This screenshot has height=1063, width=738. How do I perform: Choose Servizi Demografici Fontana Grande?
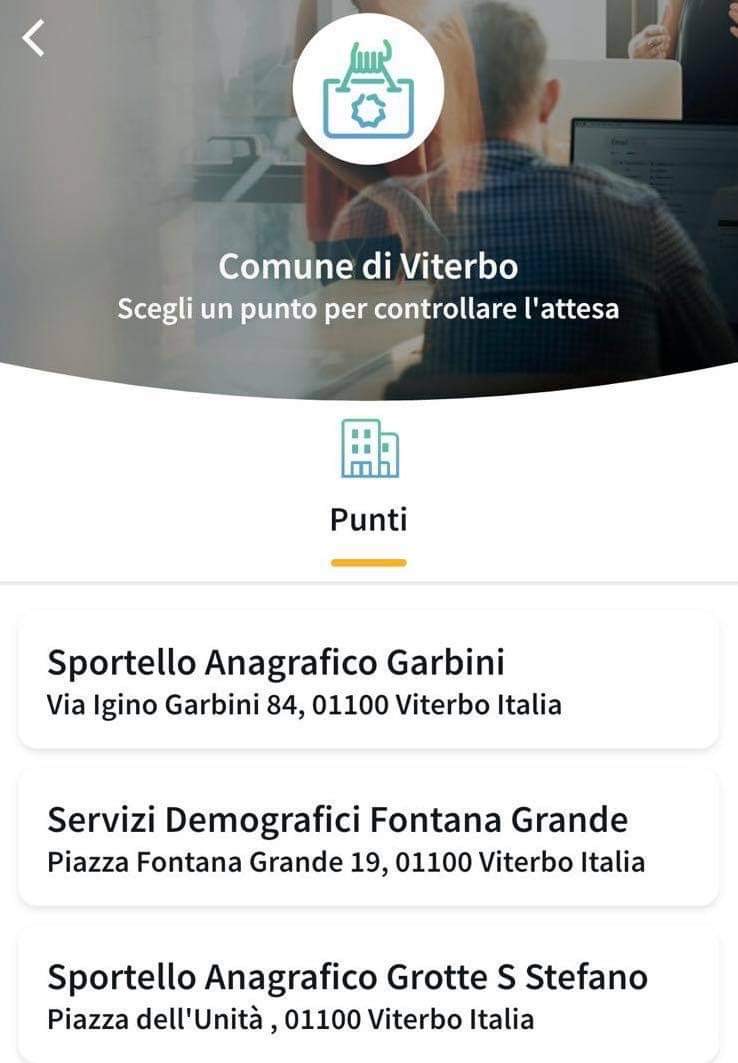click(x=368, y=838)
